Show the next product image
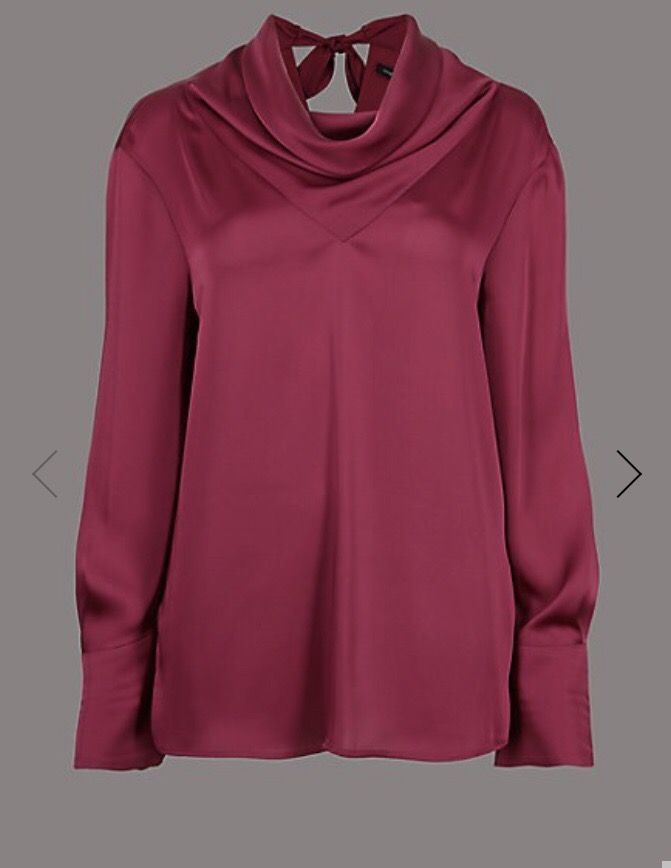The width and height of the screenshot is (671, 868). pos(628,473)
